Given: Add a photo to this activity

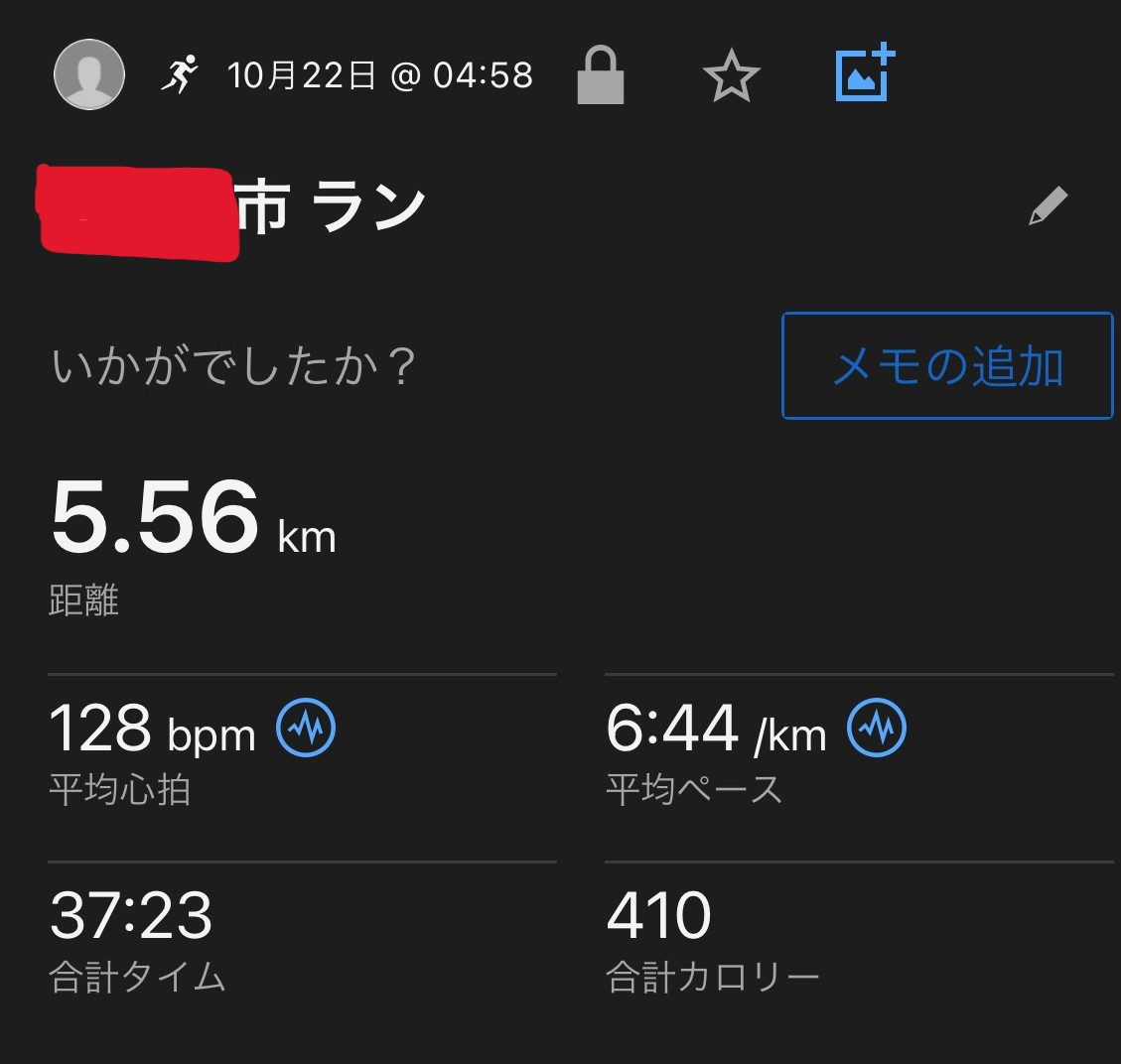Looking at the screenshot, I should pos(865,74).
